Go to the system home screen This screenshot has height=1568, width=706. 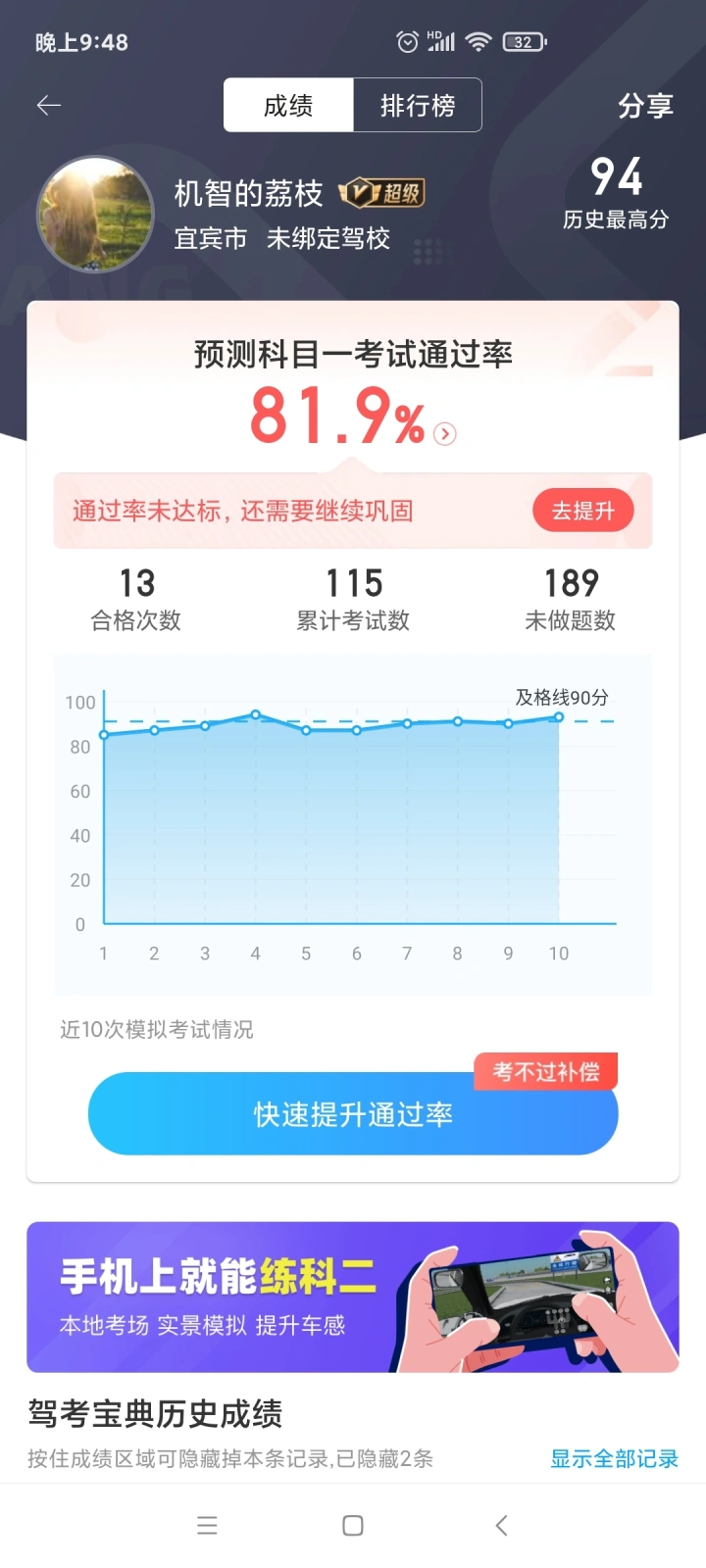click(x=353, y=1525)
